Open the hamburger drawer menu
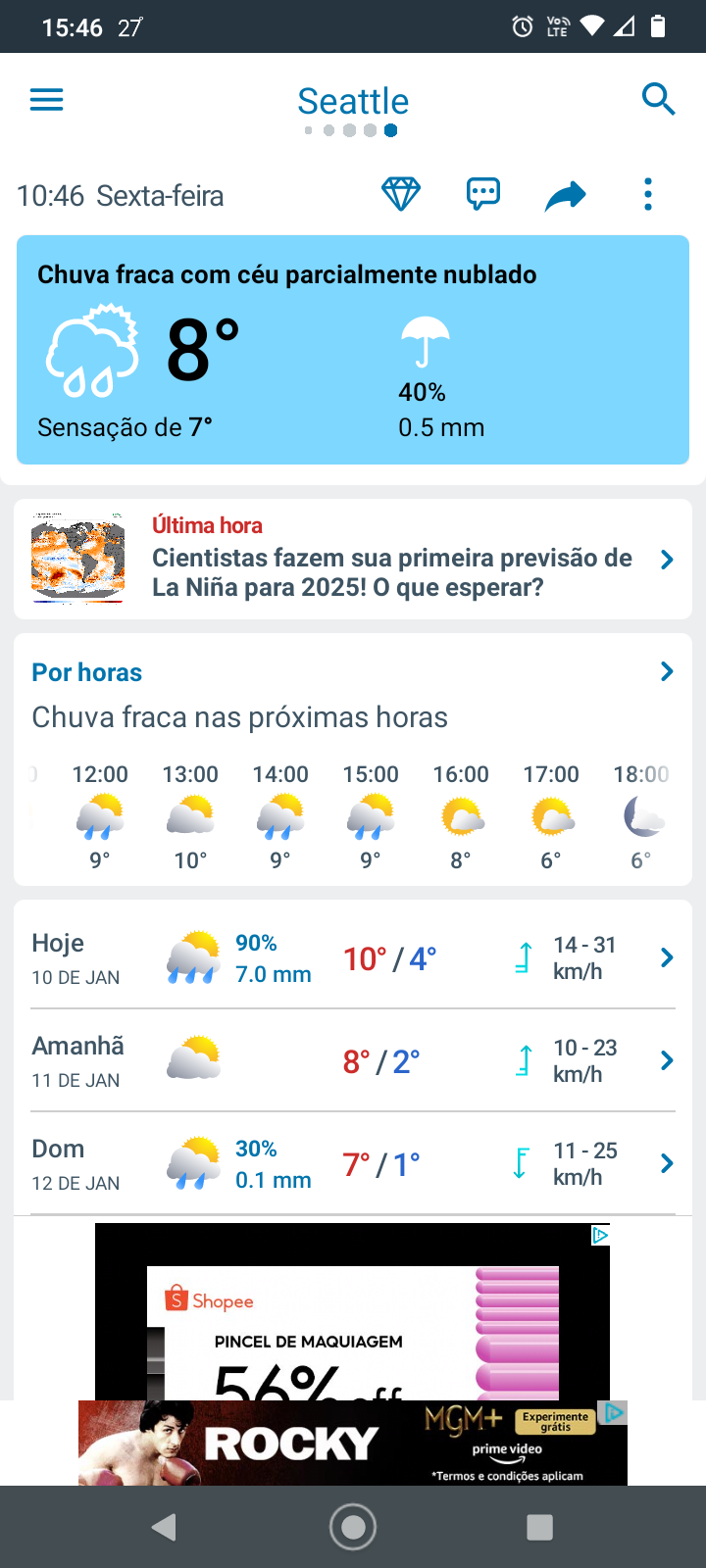The height and width of the screenshot is (1568, 706). 46,100
